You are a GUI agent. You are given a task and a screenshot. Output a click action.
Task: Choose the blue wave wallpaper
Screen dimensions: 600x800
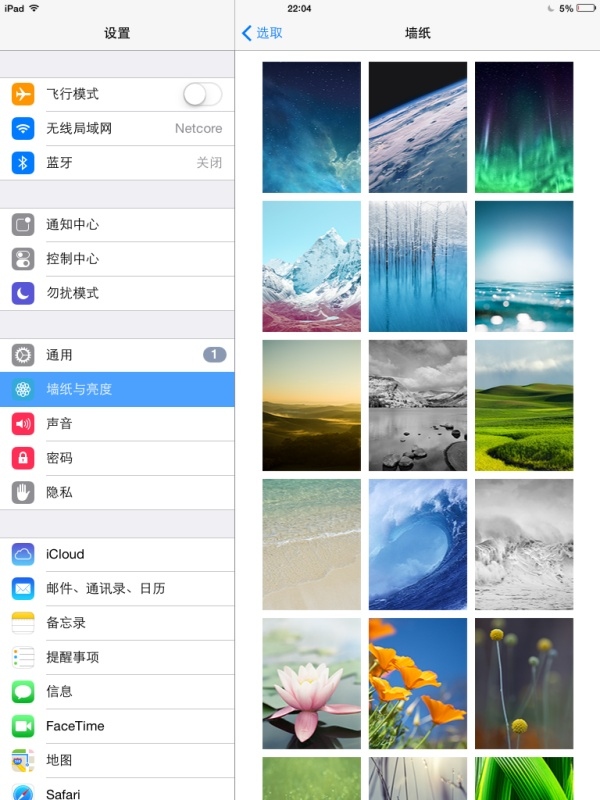pyautogui.click(x=417, y=544)
